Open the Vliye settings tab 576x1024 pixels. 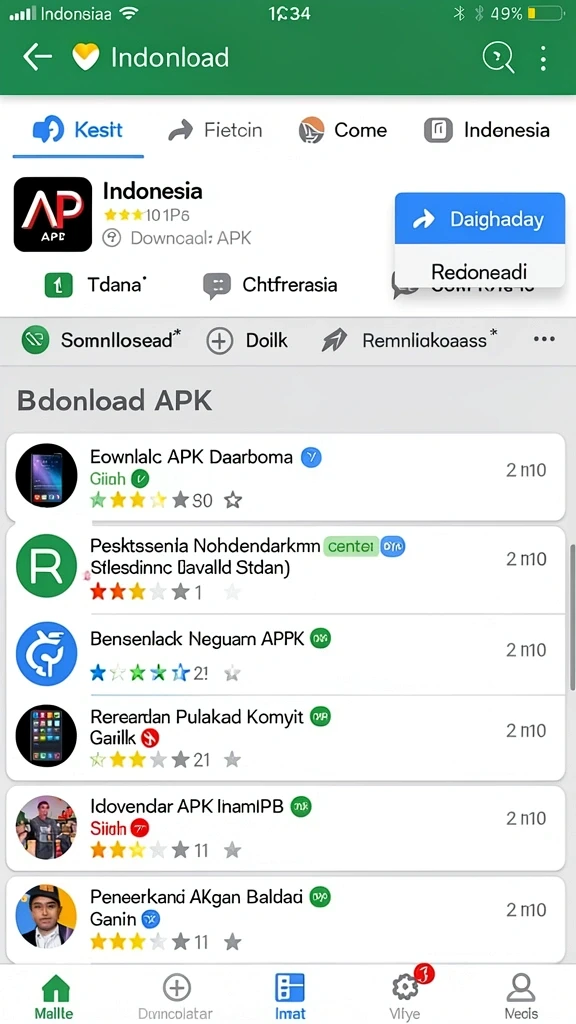point(407,994)
